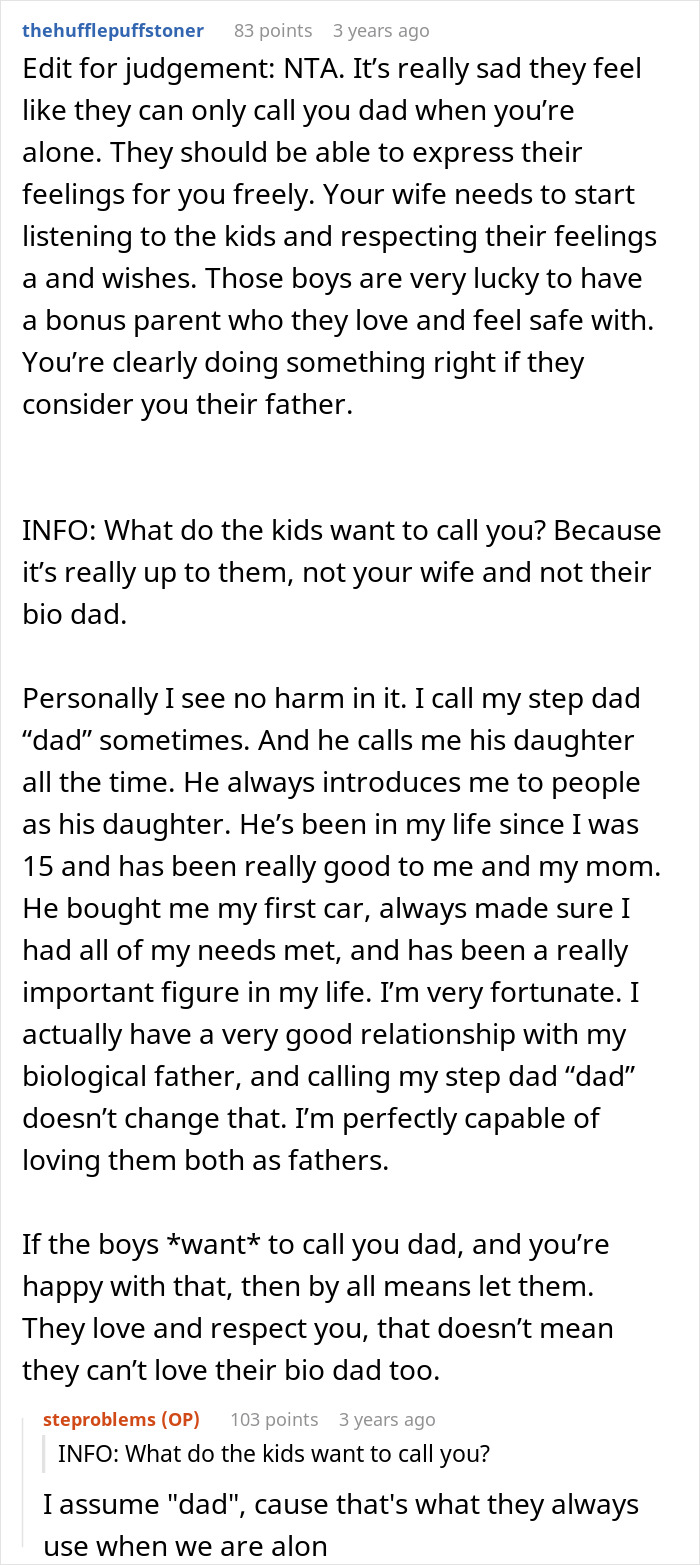Screen dimensions: 700x1565
Task: Open thehufflepuffstoner's user profile
Action: point(113,31)
